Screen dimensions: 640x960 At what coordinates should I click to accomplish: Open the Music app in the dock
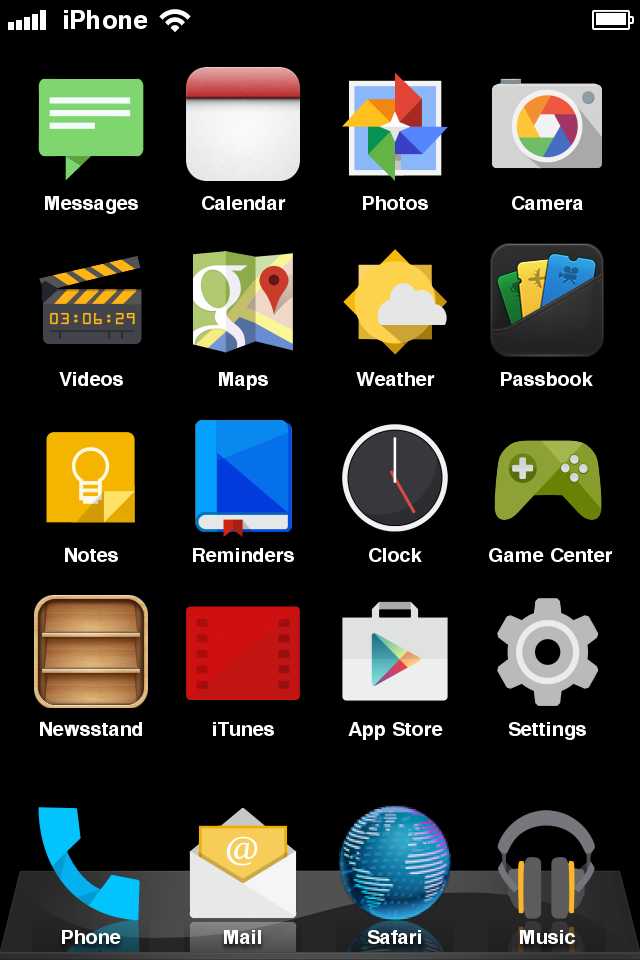(x=547, y=865)
